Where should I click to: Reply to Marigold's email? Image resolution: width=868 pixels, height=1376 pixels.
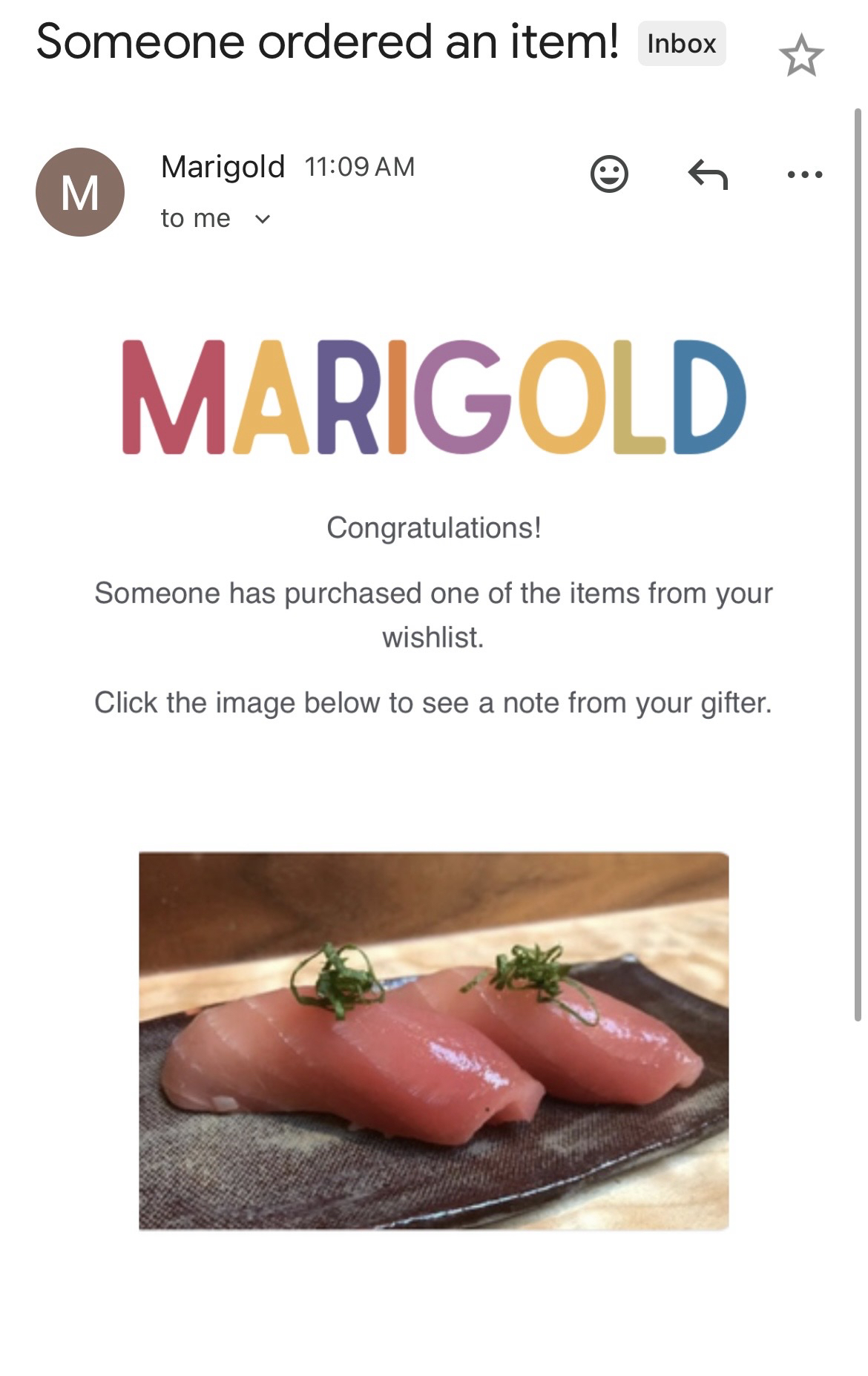tap(708, 175)
